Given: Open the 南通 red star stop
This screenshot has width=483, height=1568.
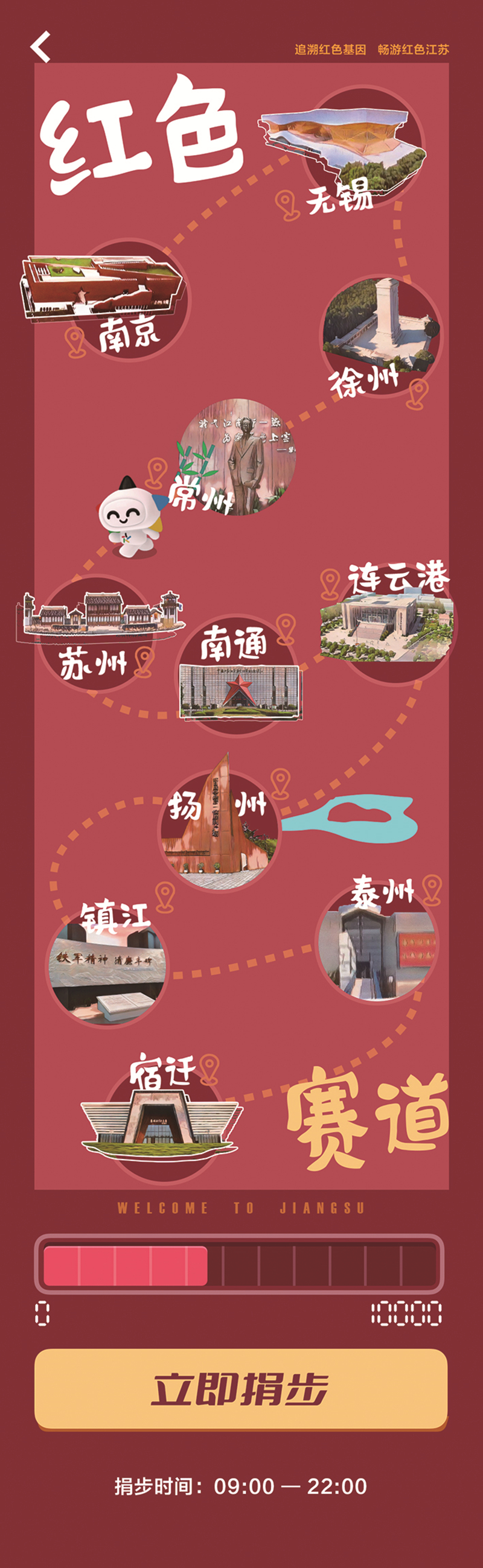Looking at the screenshot, I should pos(237,676).
